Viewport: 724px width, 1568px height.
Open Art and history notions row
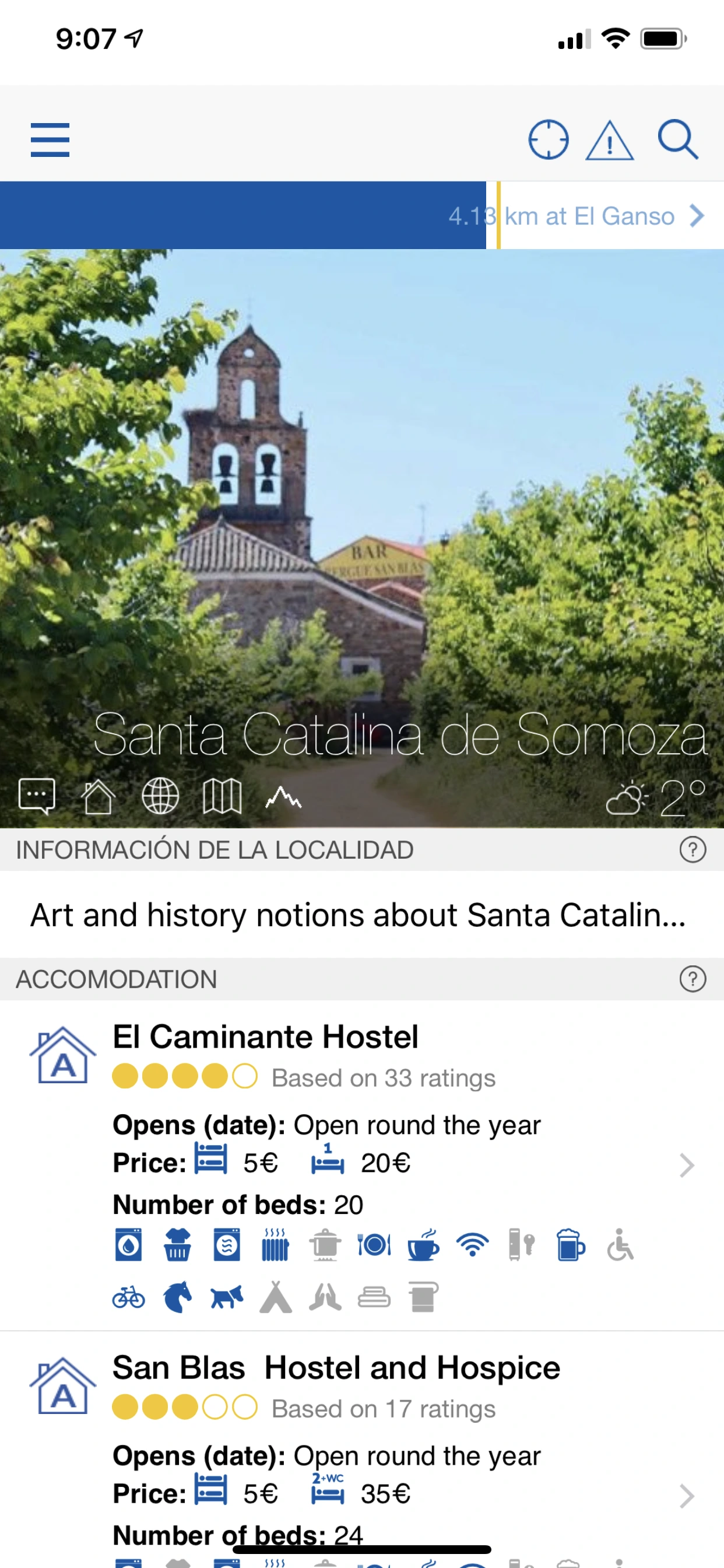click(359, 914)
